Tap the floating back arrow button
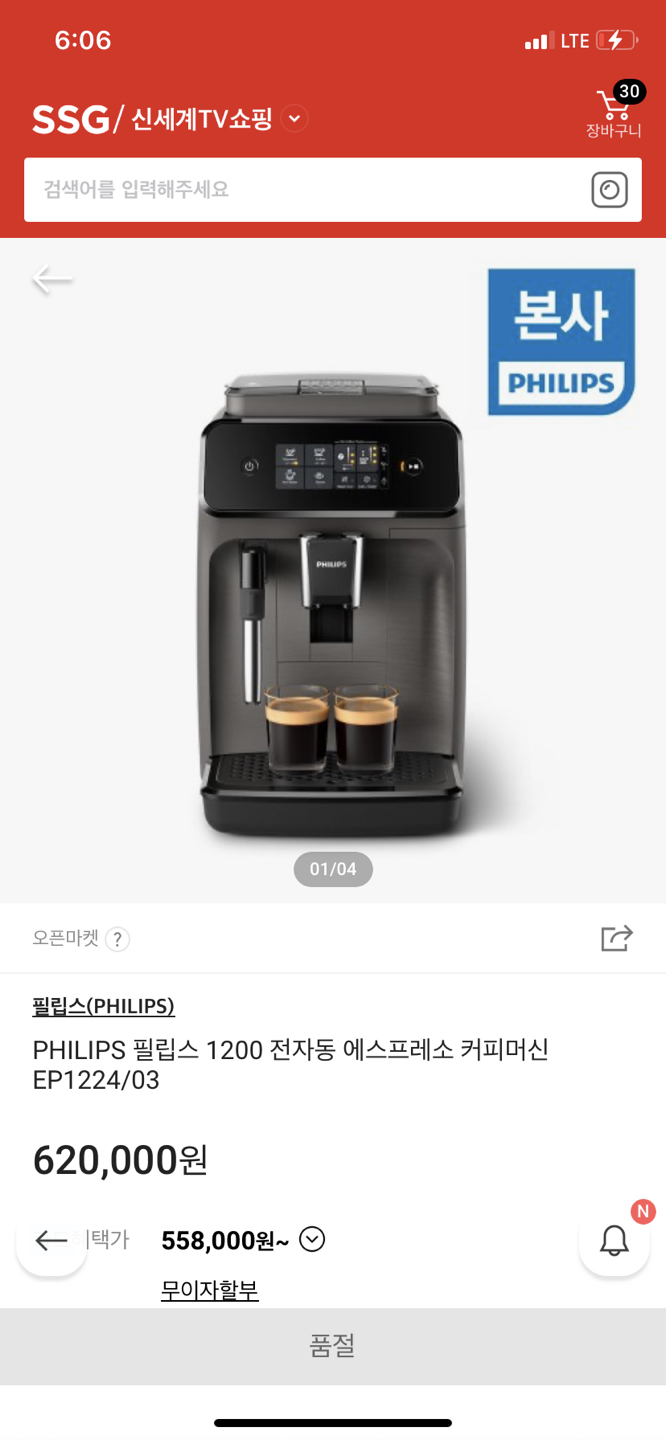The height and width of the screenshot is (1440, 666). coord(51,1241)
